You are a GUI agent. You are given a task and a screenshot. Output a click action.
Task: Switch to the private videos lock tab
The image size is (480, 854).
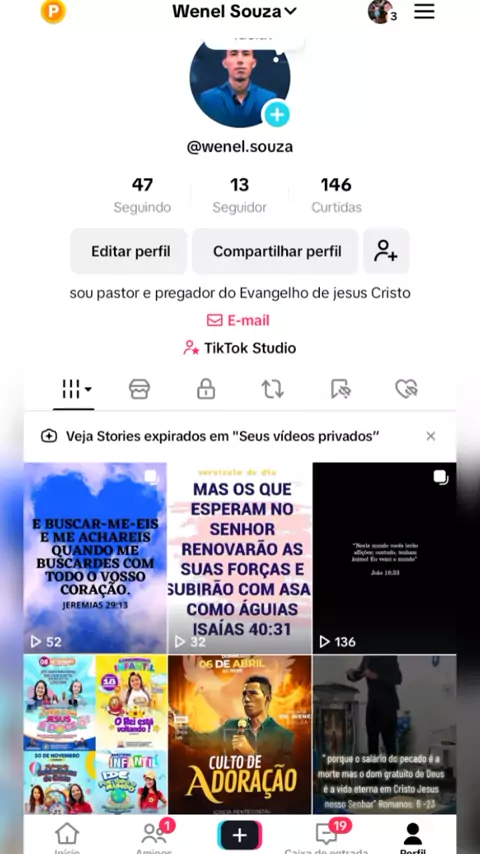[x=206, y=389]
